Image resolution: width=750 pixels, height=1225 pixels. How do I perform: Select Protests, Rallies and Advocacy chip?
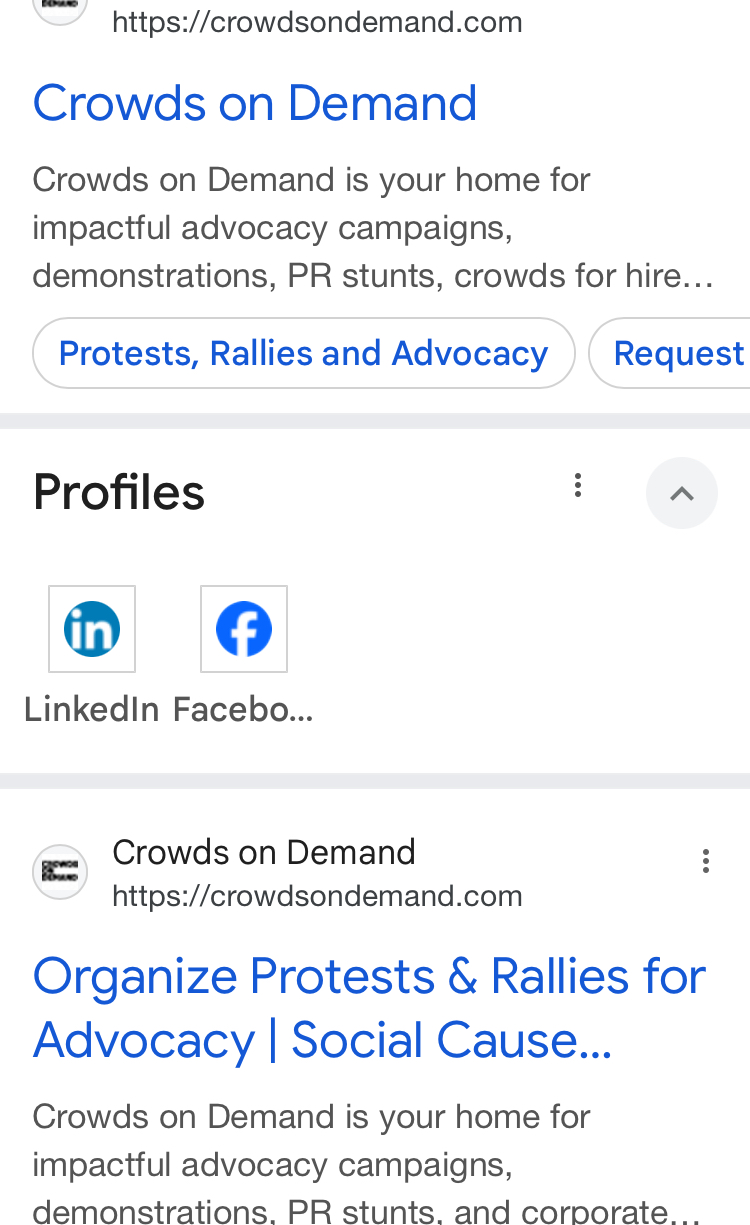click(x=304, y=353)
